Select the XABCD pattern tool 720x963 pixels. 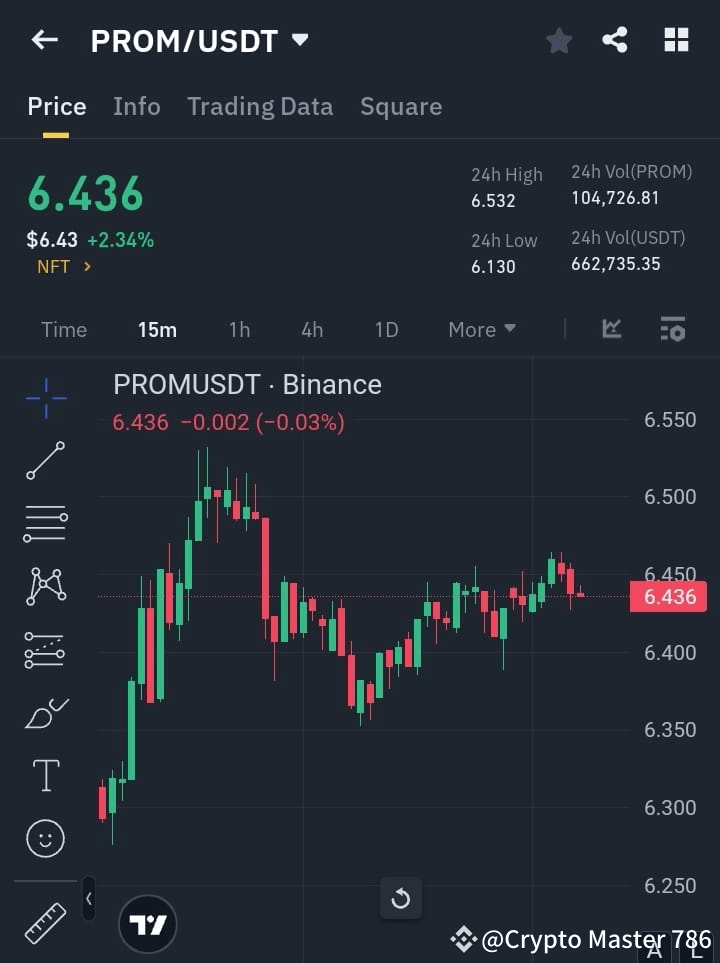pos(44,587)
